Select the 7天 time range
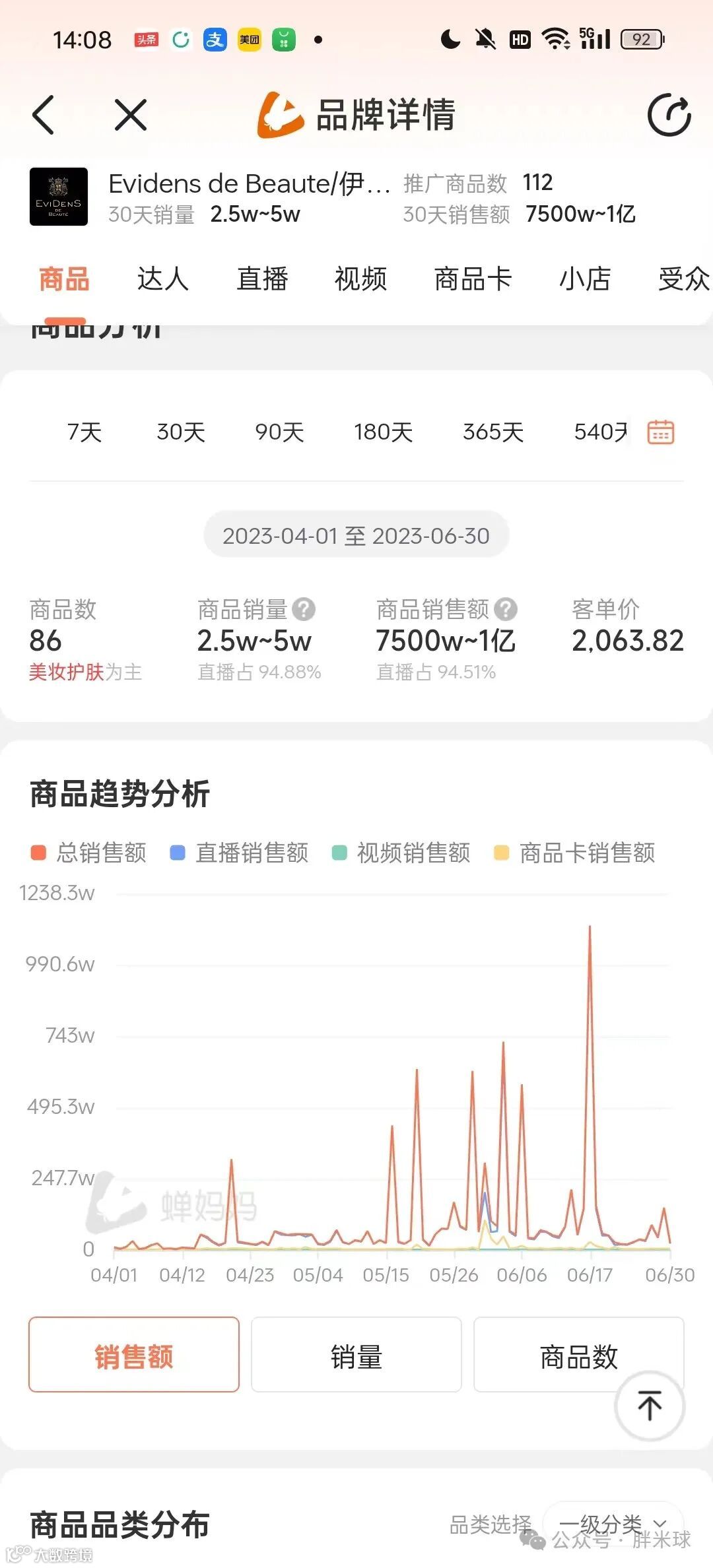This screenshot has width=713, height=1568. pos(85,432)
